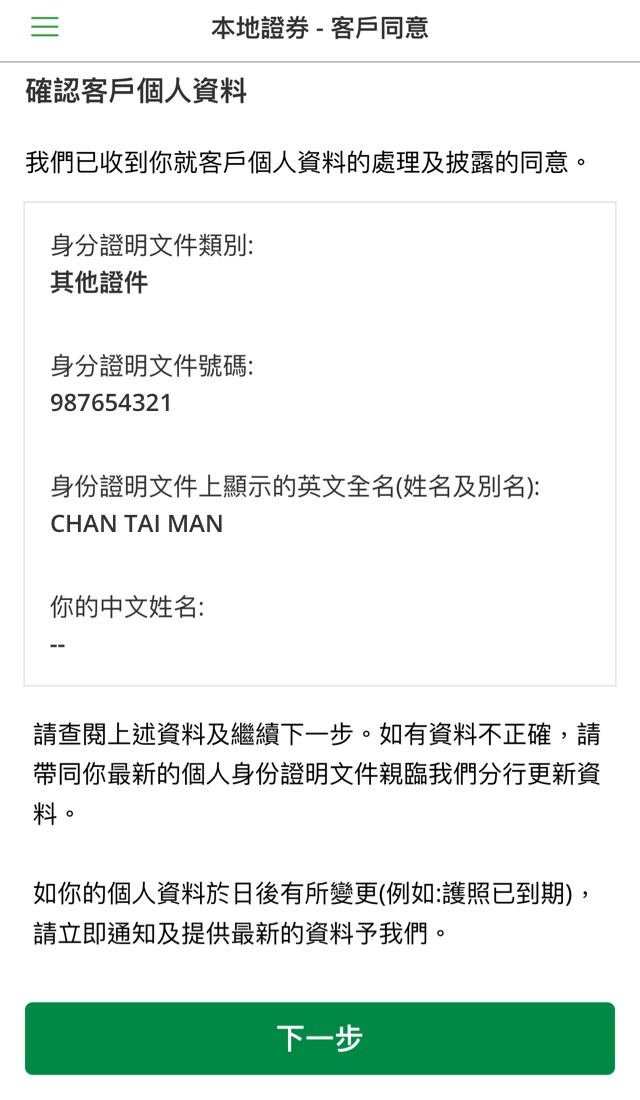
Task: Open the hamburger drawer menu
Action: pos(45,27)
